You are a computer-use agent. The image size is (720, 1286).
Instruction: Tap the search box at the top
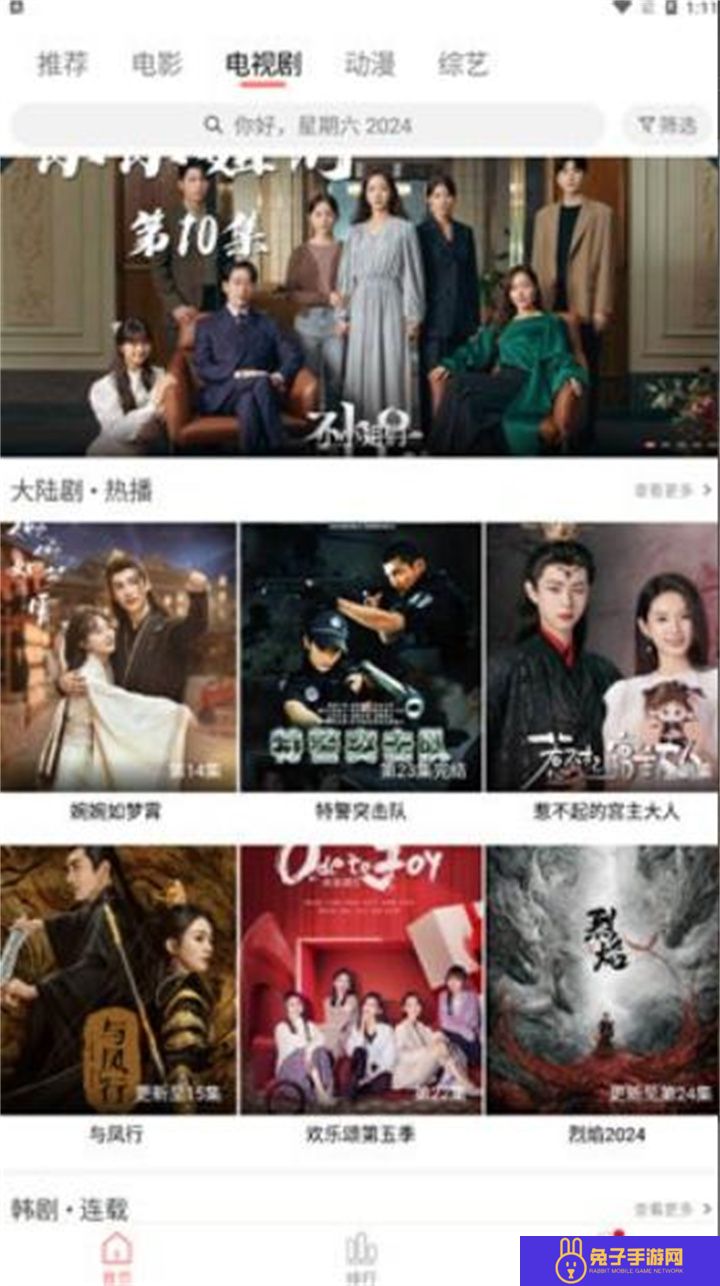[x=307, y=126]
